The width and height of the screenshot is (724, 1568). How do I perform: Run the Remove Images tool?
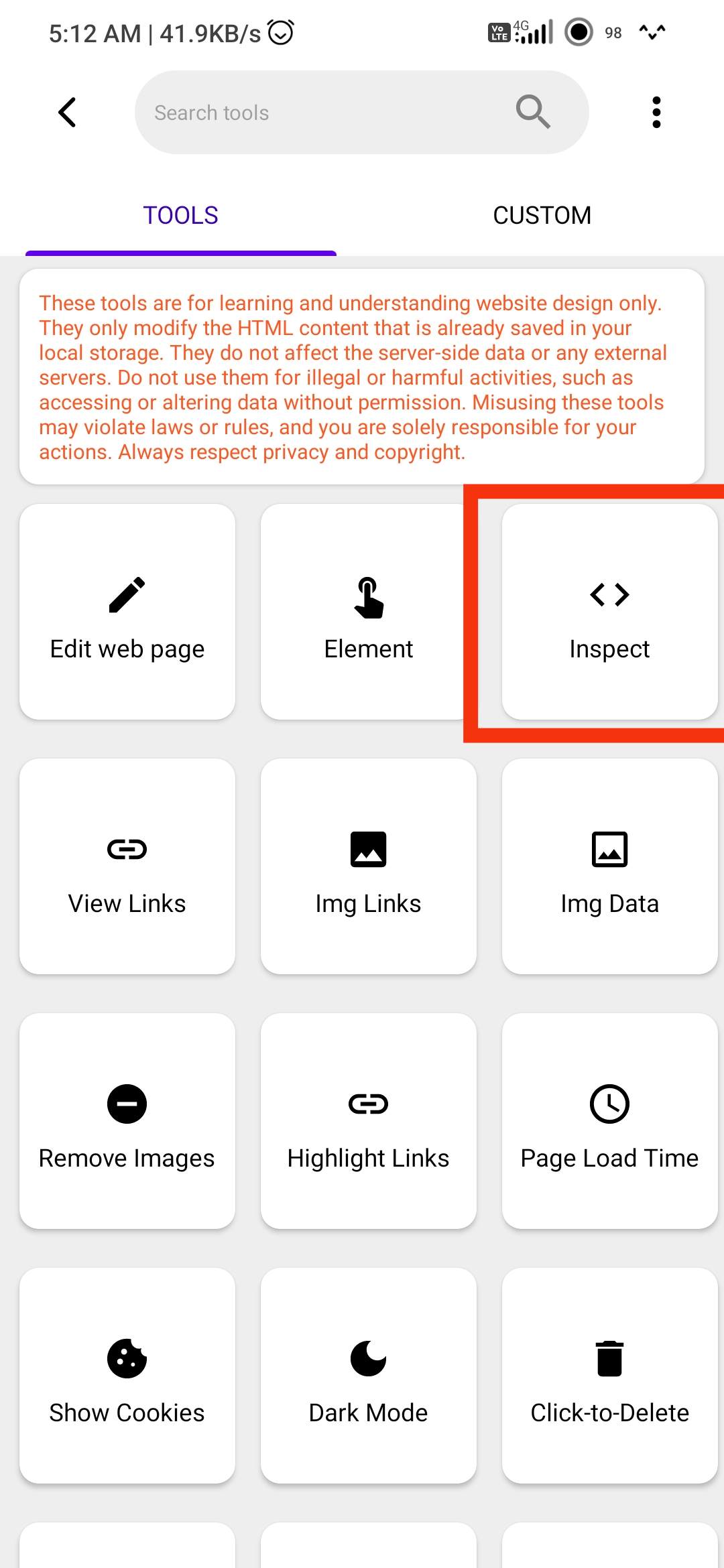(127, 1121)
